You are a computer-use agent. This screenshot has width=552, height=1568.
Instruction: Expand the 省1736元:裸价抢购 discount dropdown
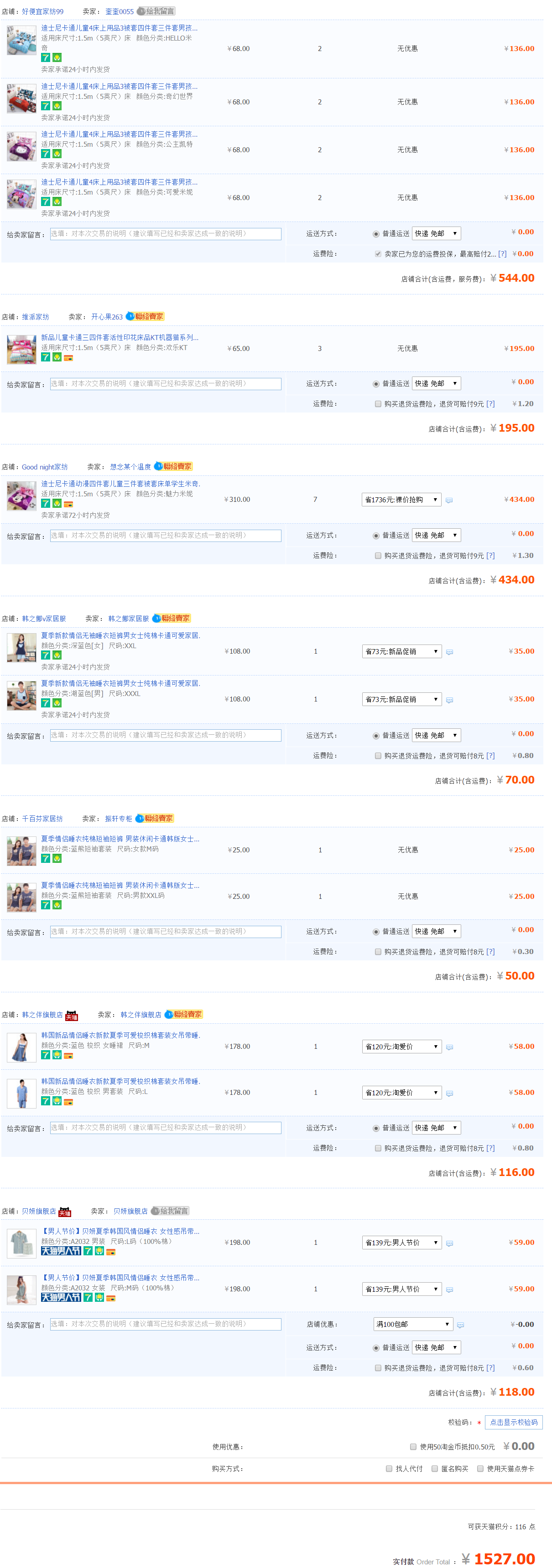(401, 500)
